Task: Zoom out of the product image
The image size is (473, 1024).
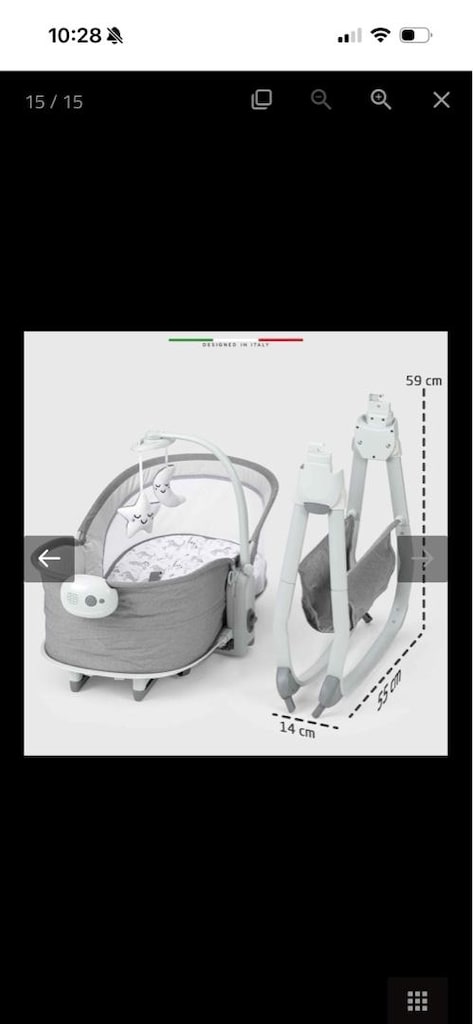Action: [x=321, y=100]
